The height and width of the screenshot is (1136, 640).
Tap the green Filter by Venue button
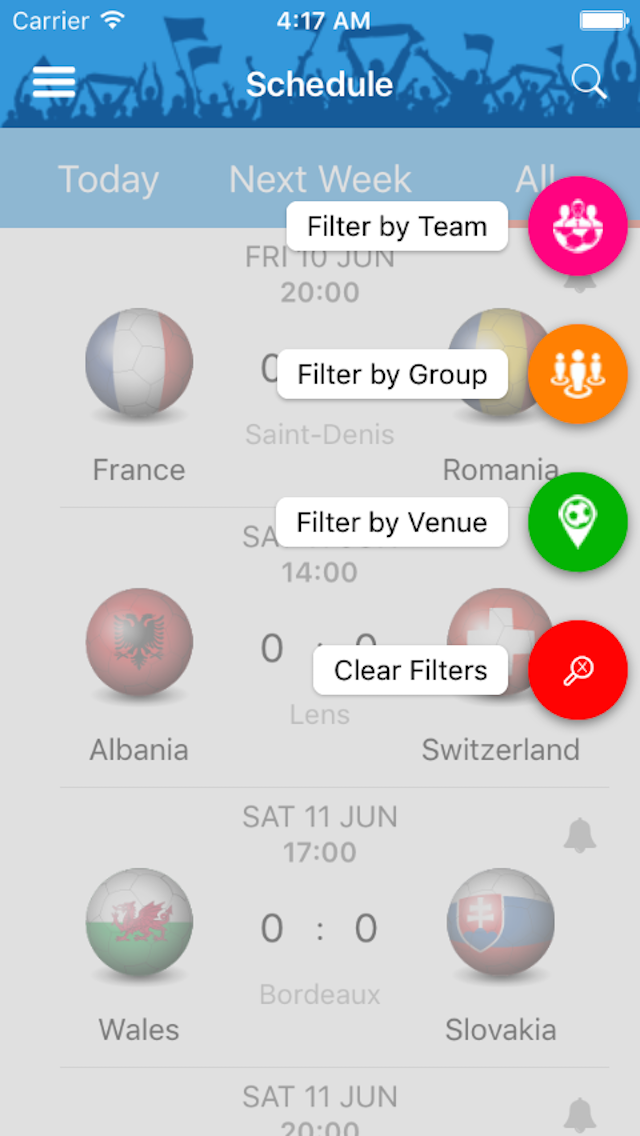[x=578, y=522]
